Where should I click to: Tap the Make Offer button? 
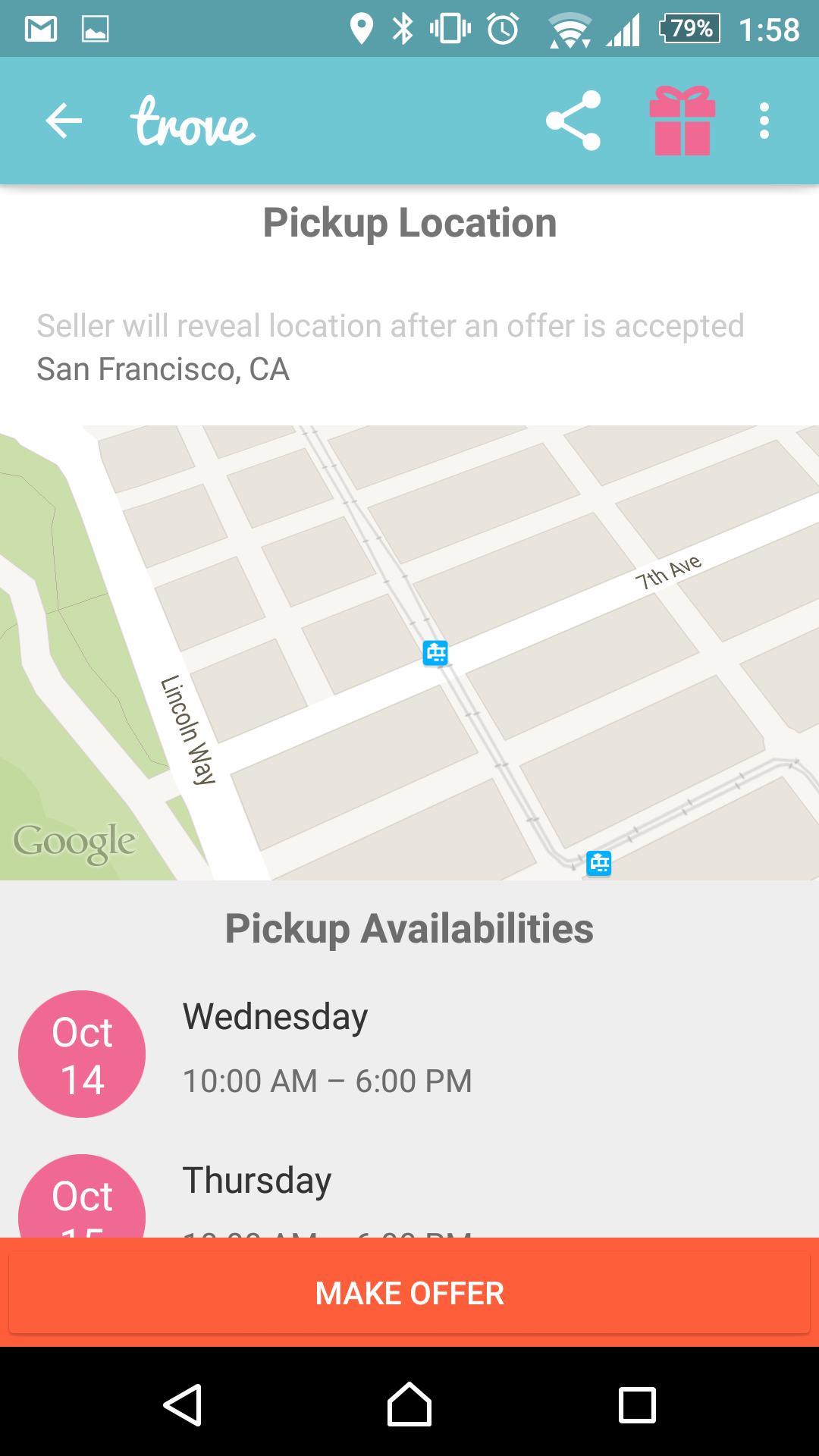(x=409, y=1293)
